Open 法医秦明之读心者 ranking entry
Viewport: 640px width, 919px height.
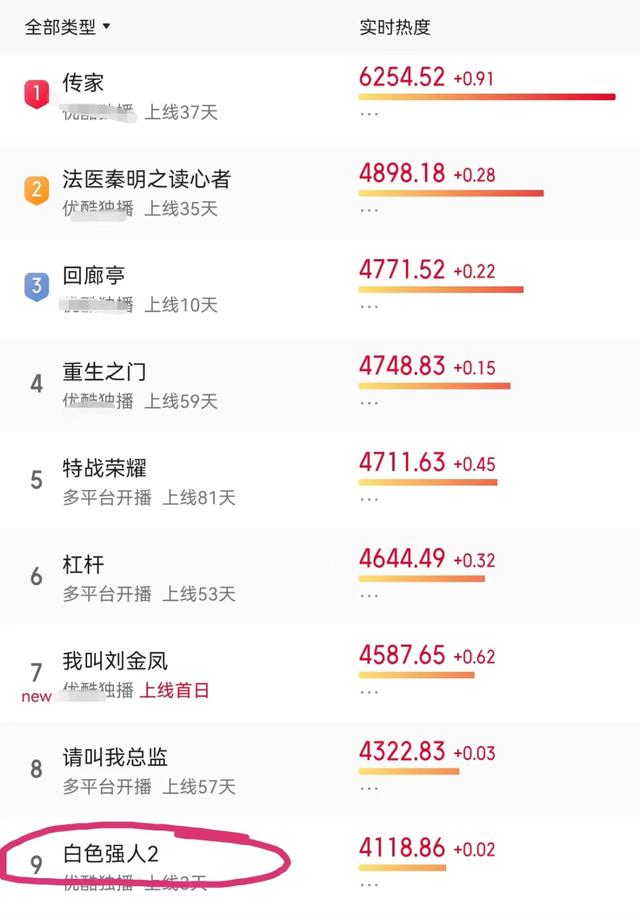(x=320, y=193)
